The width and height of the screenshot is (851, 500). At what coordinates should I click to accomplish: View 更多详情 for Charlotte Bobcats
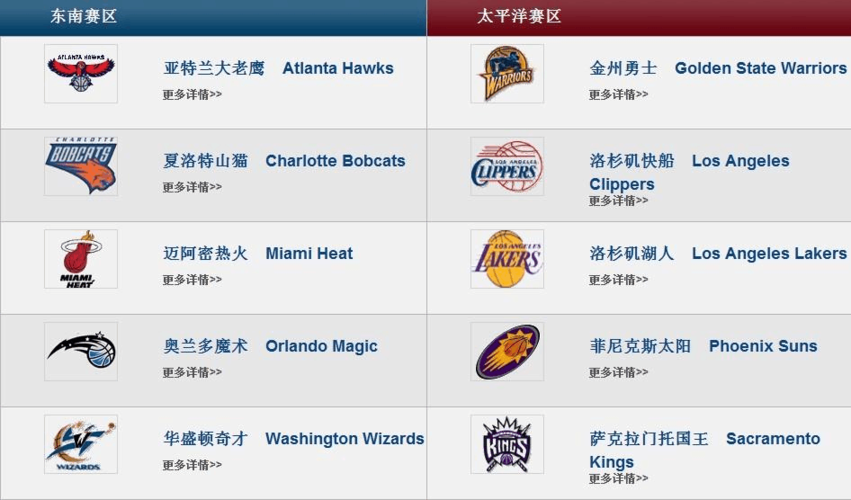192,187
